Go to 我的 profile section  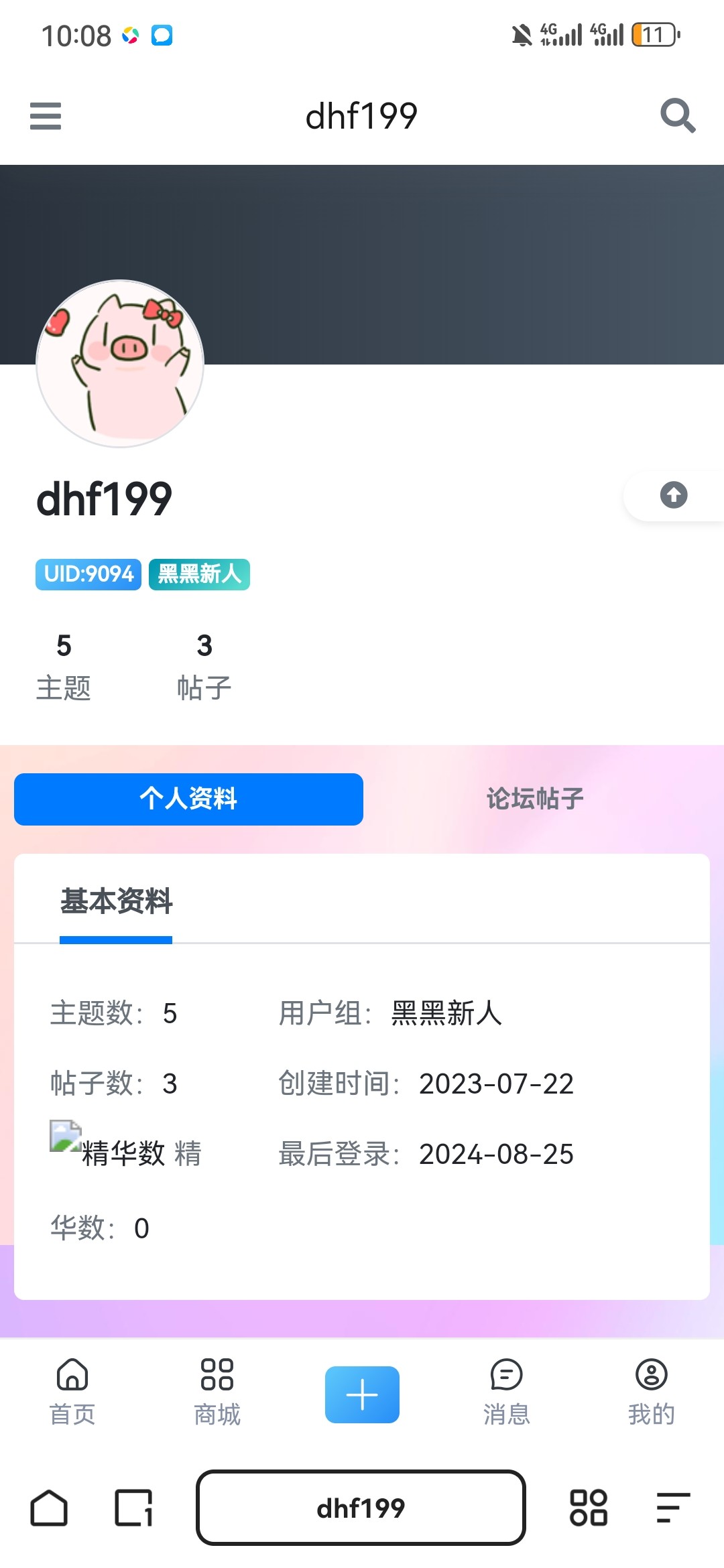(x=651, y=1392)
